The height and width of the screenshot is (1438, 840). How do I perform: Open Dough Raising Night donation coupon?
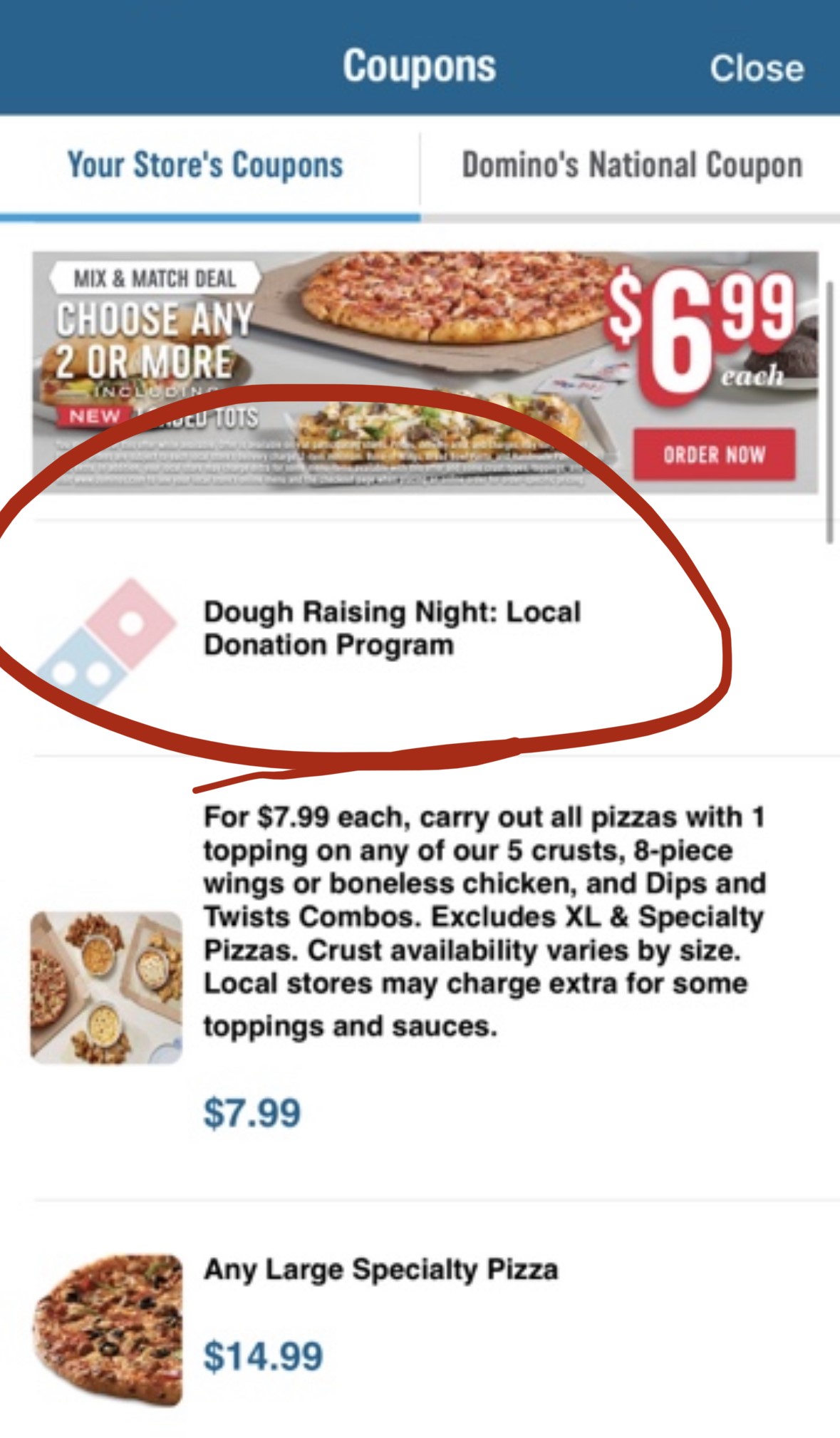point(392,629)
